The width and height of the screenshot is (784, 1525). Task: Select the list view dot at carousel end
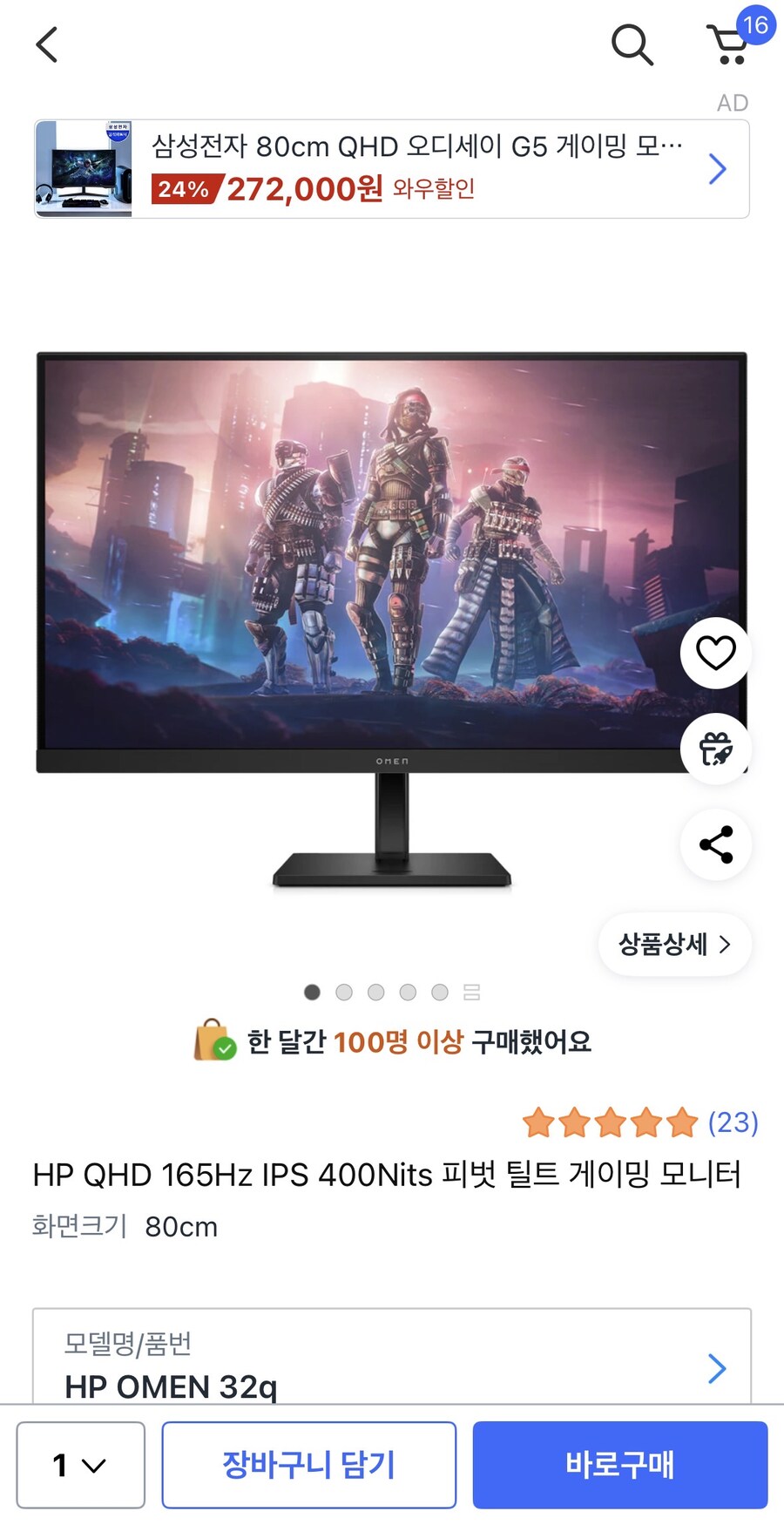(473, 993)
